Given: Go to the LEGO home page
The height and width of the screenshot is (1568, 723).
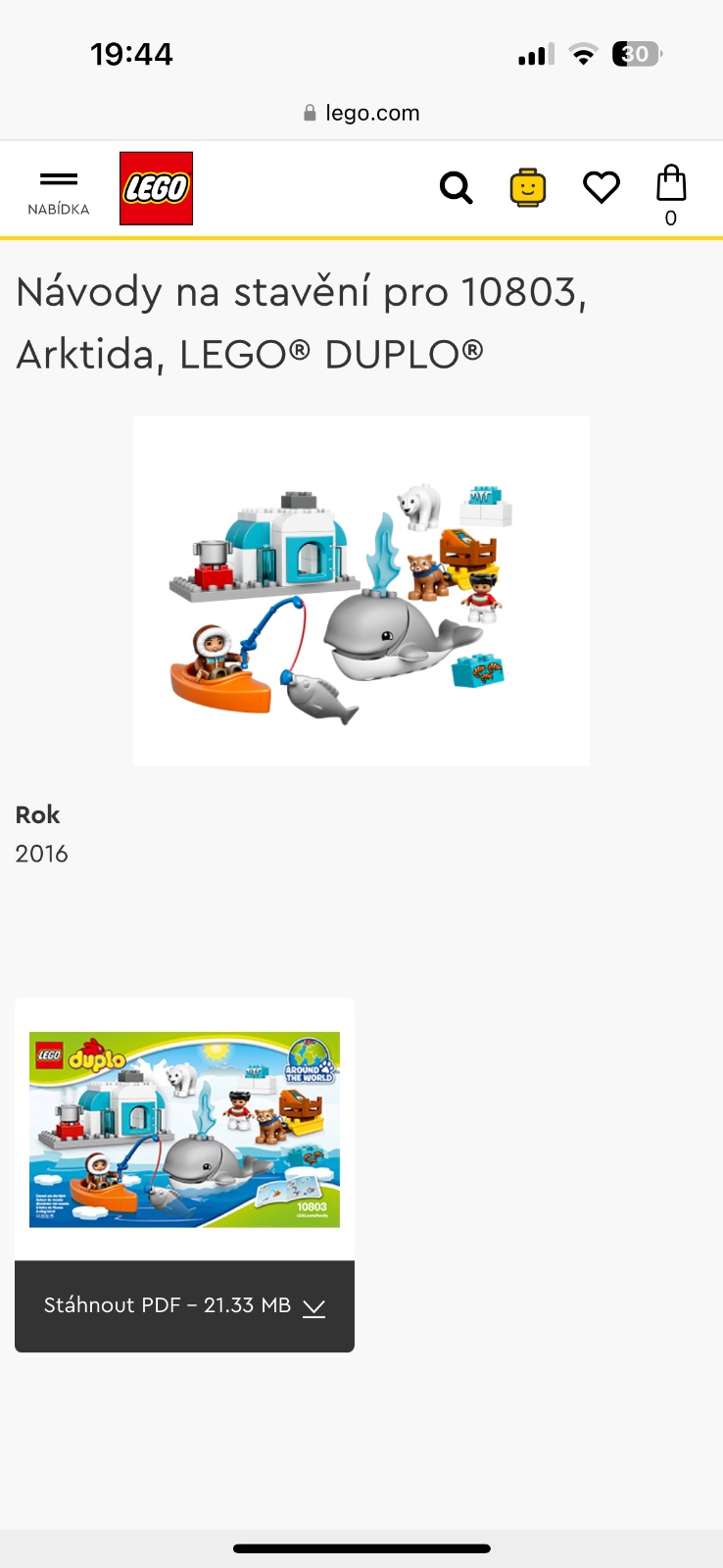Looking at the screenshot, I should 156,188.
